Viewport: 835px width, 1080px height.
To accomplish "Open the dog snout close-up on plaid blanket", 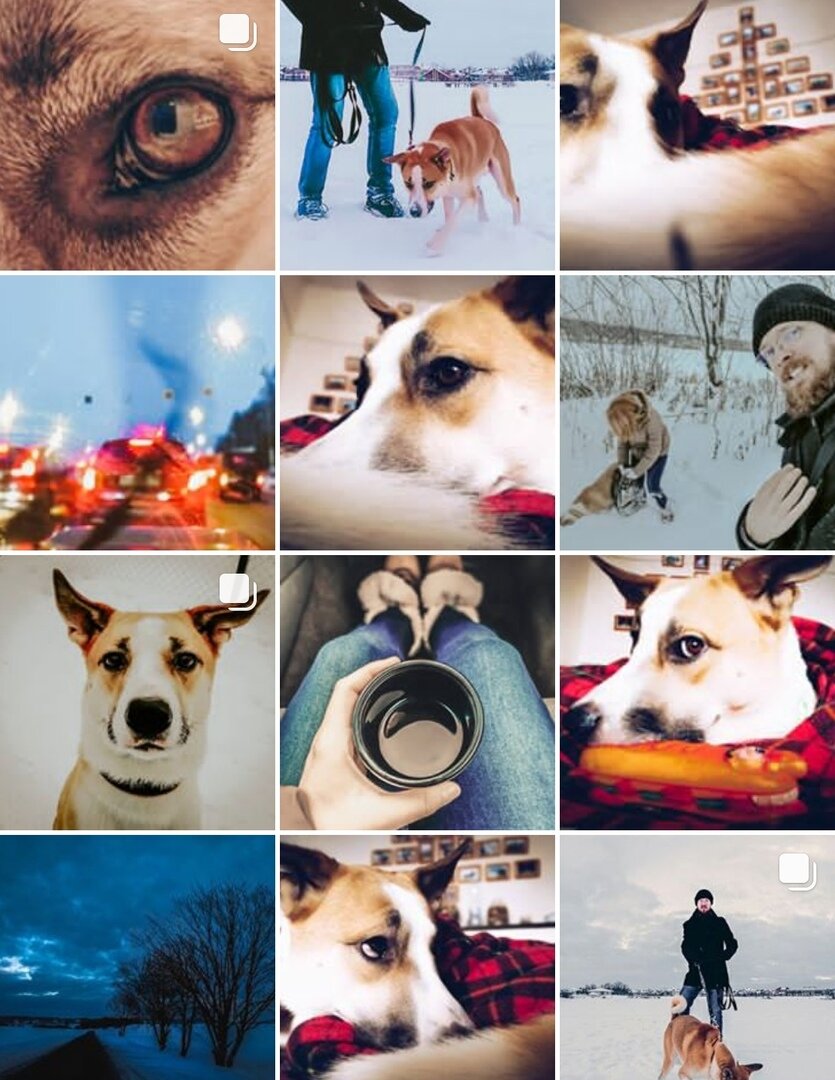I will (417, 412).
